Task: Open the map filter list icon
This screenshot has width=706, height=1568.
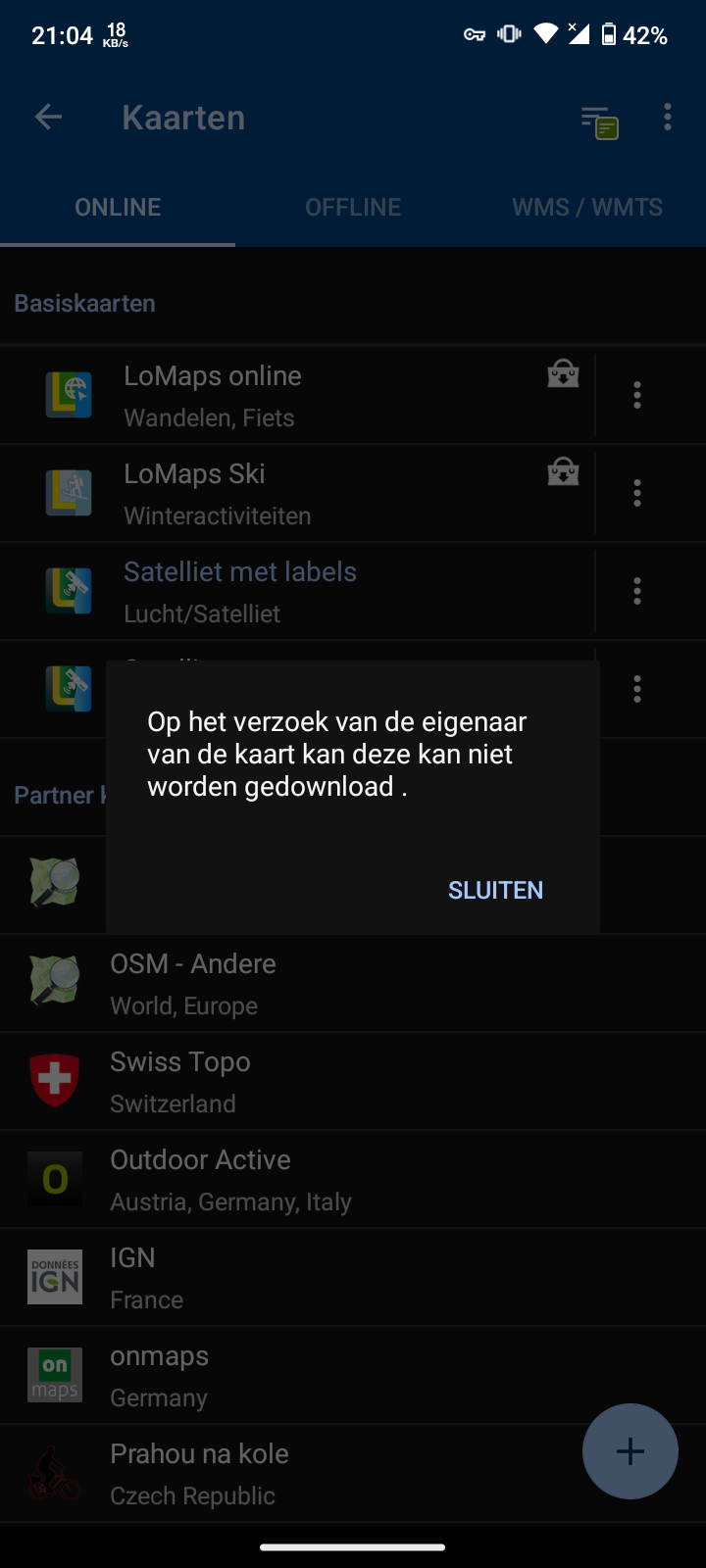Action: tap(599, 122)
